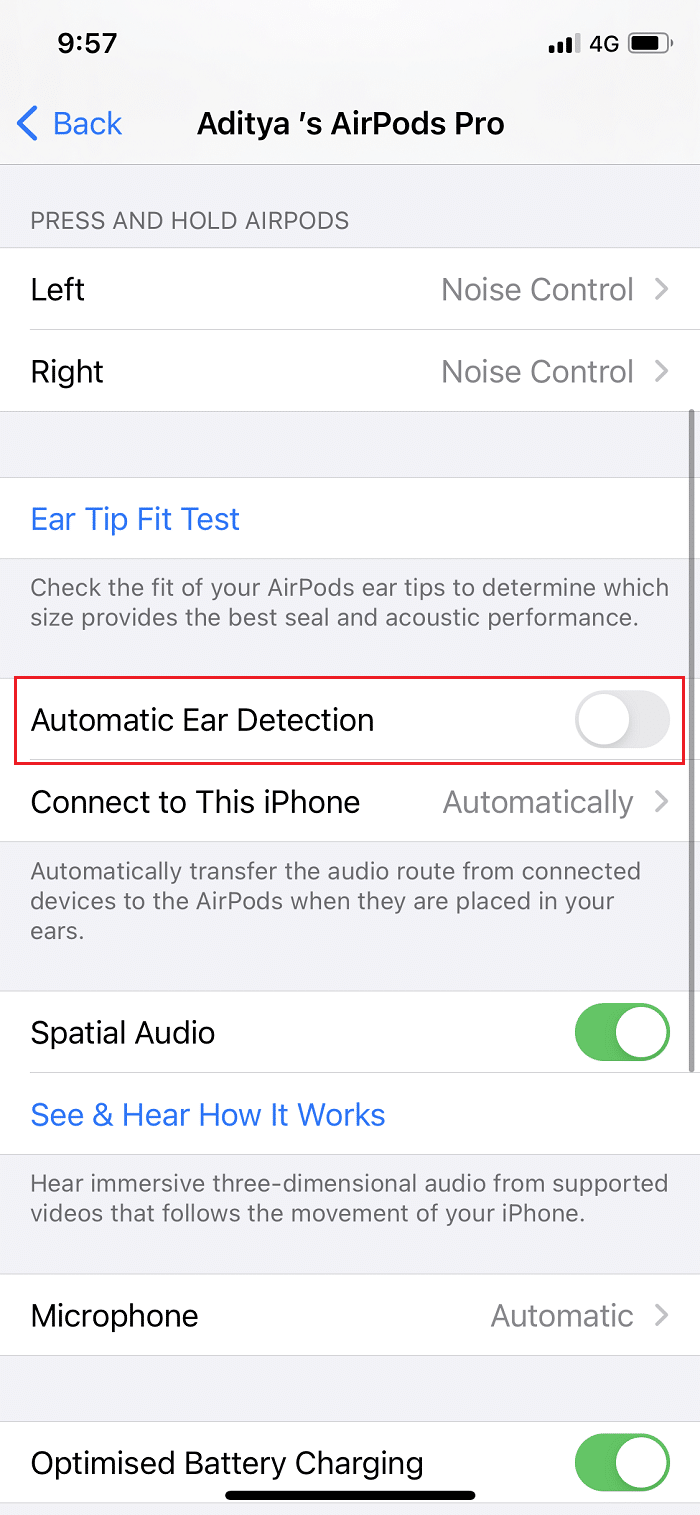Enable Automatic Ear Detection
700x1515 pixels.
(621, 719)
